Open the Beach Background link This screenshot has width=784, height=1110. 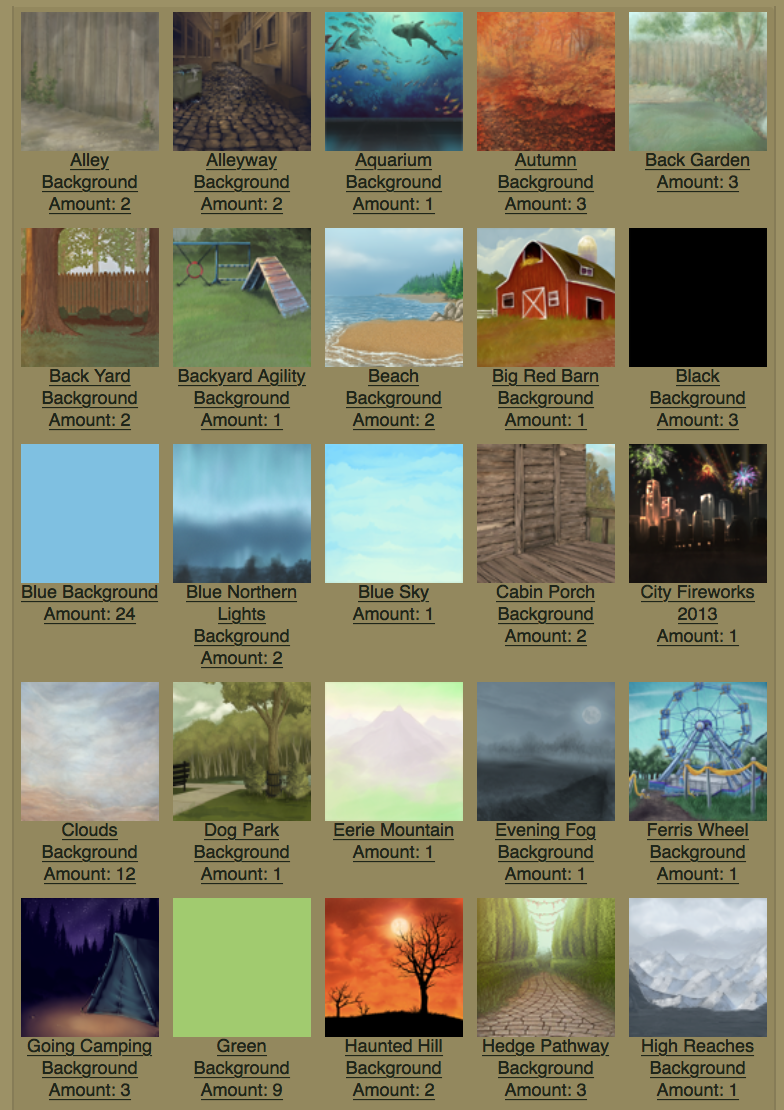[393, 387]
